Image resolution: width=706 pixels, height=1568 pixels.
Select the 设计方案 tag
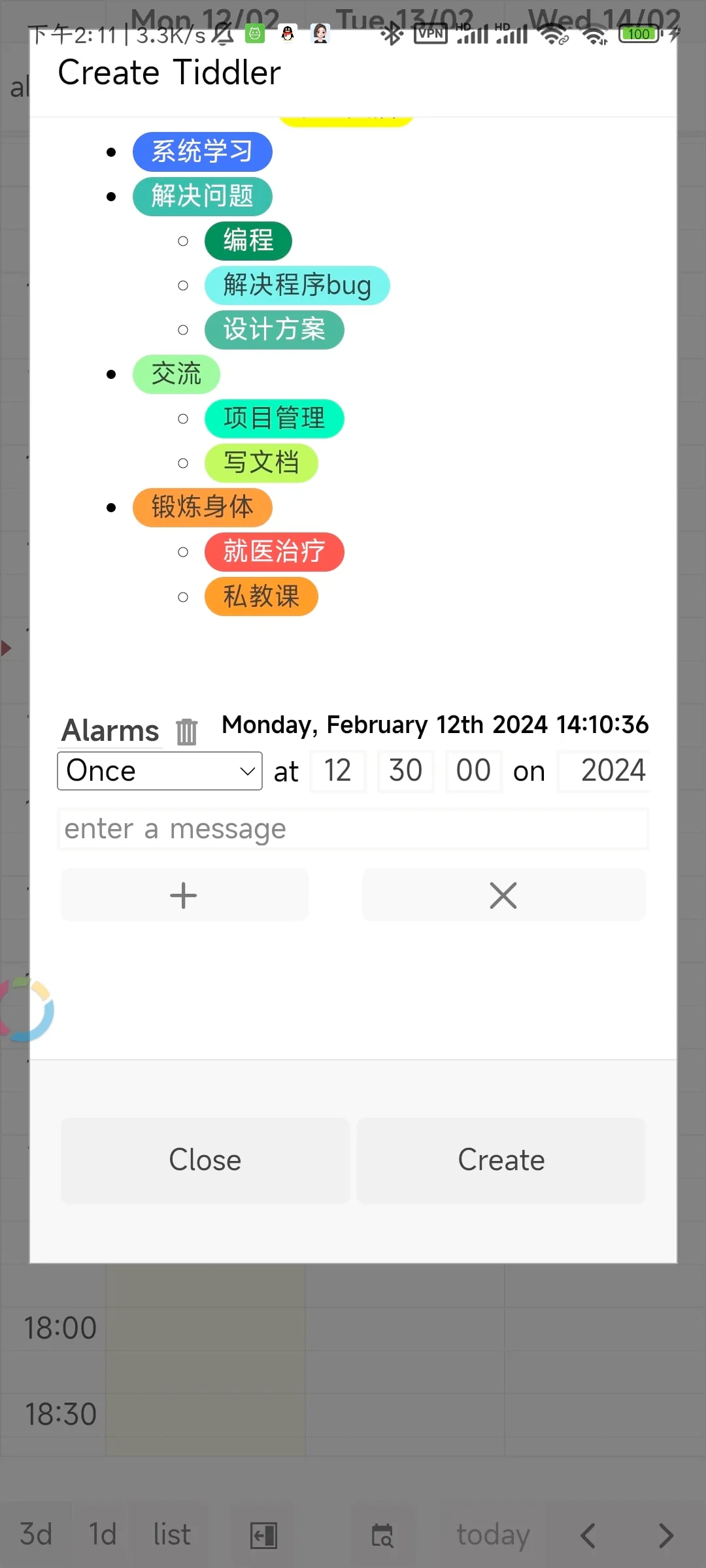pos(274,329)
